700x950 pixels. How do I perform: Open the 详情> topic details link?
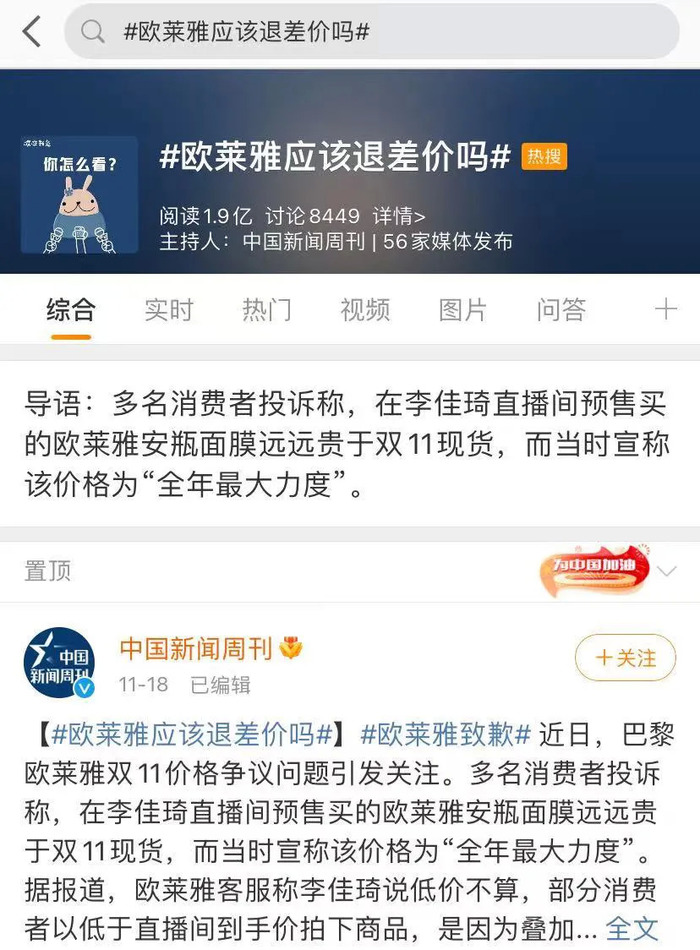pos(399,216)
